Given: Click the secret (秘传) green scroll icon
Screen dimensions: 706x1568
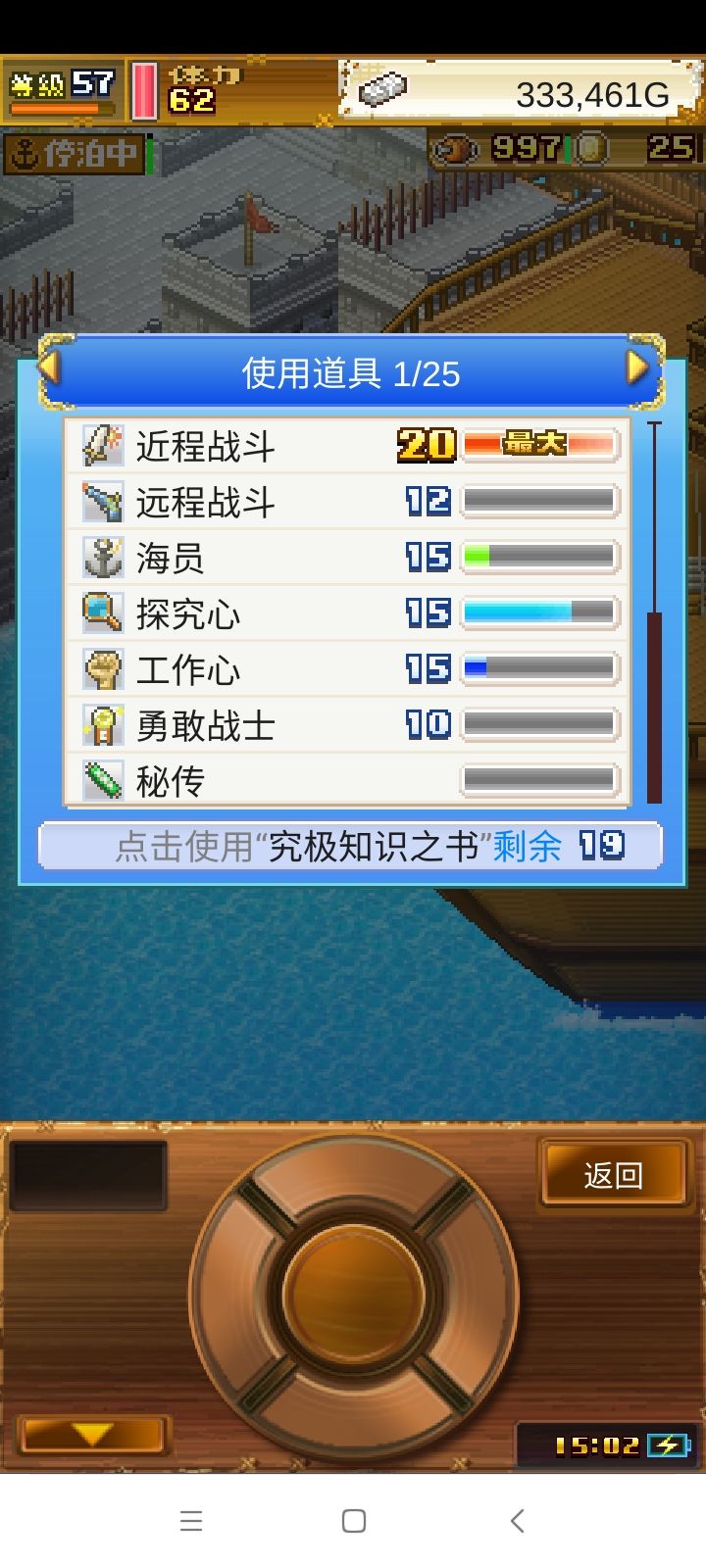Looking at the screenshot, I should coord(102,781).
